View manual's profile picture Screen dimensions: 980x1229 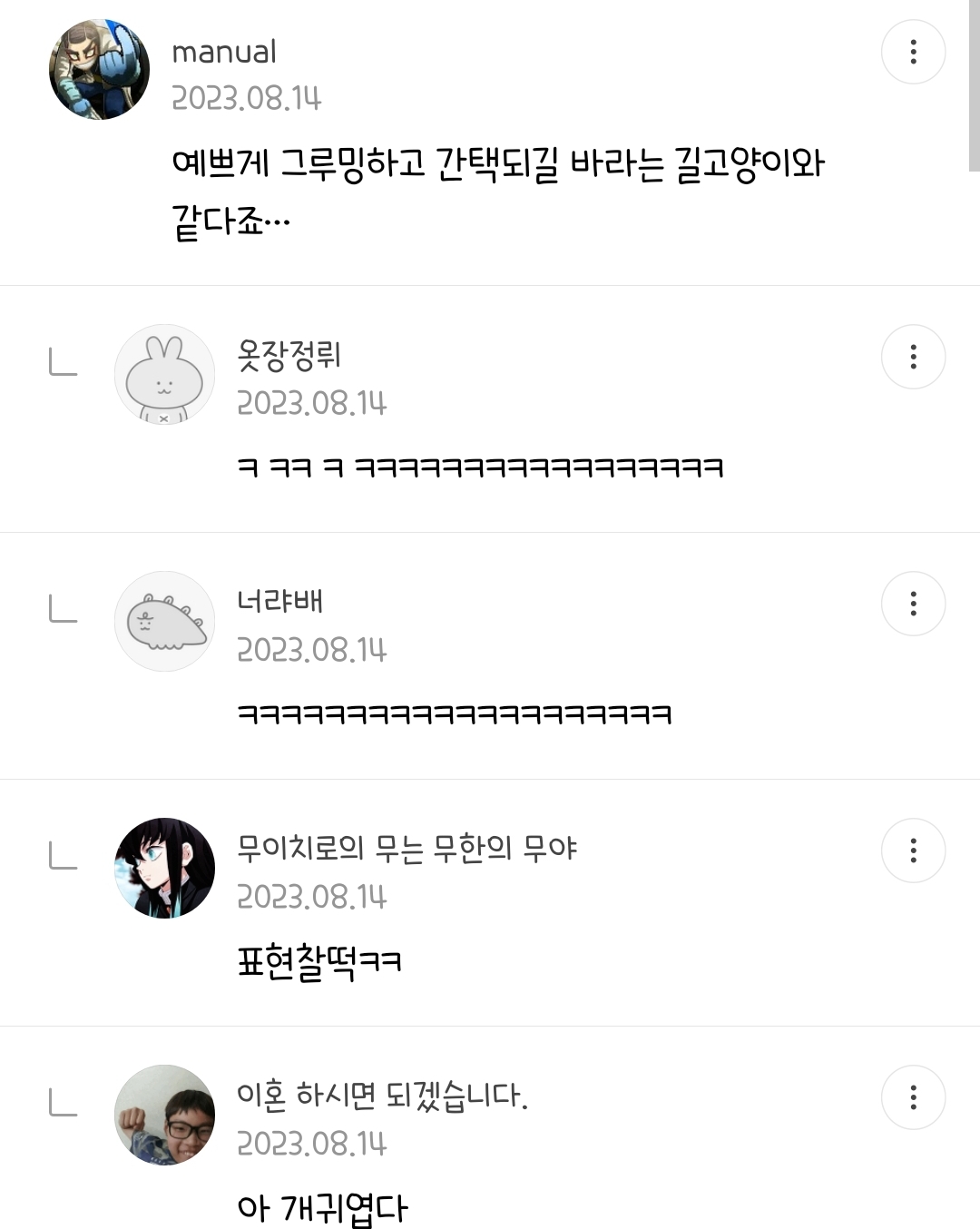[x=99, y=70]
